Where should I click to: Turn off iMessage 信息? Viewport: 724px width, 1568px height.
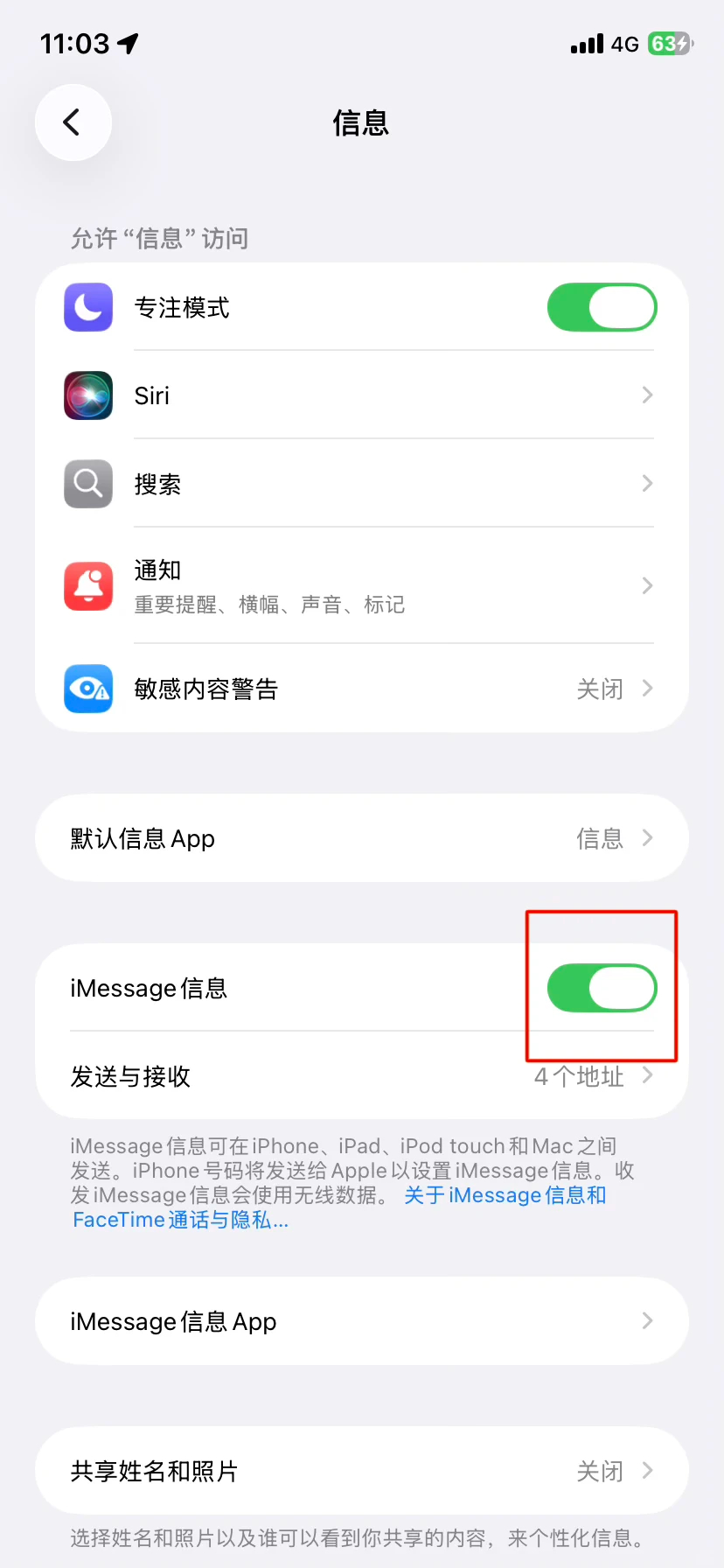click(602, 988)
